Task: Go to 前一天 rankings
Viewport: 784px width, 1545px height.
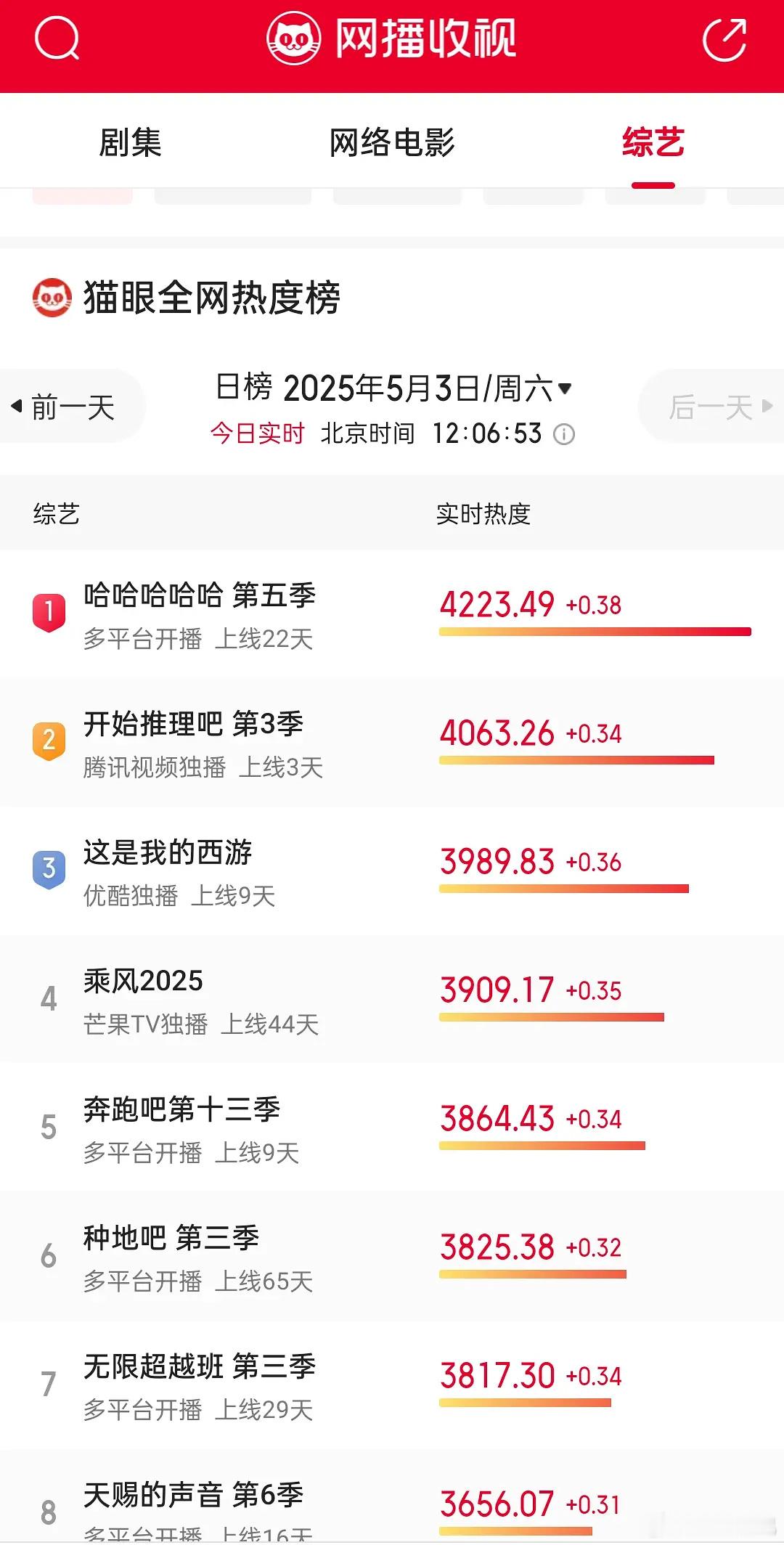Action: click(65, 407)
